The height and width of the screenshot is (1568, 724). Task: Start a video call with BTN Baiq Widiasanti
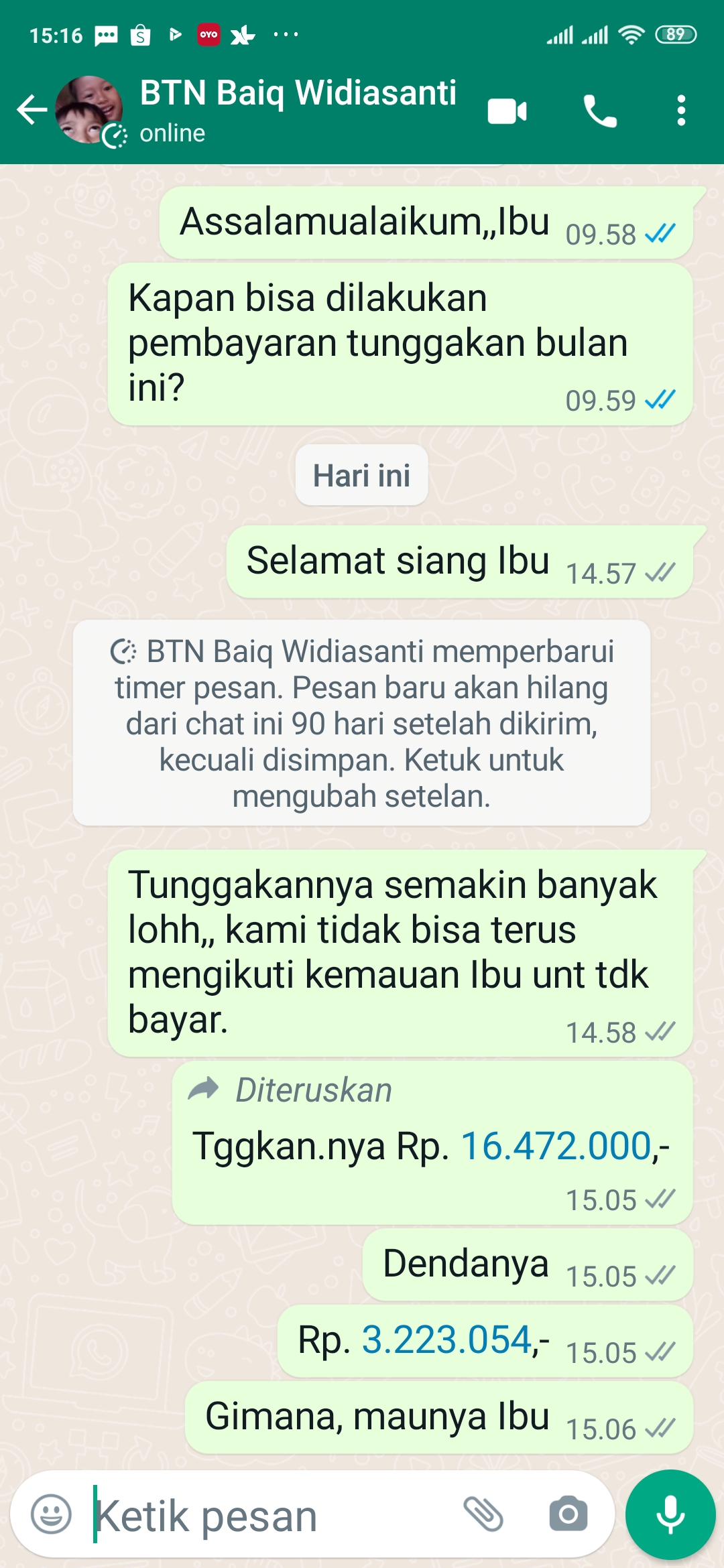tap(507, 111)
